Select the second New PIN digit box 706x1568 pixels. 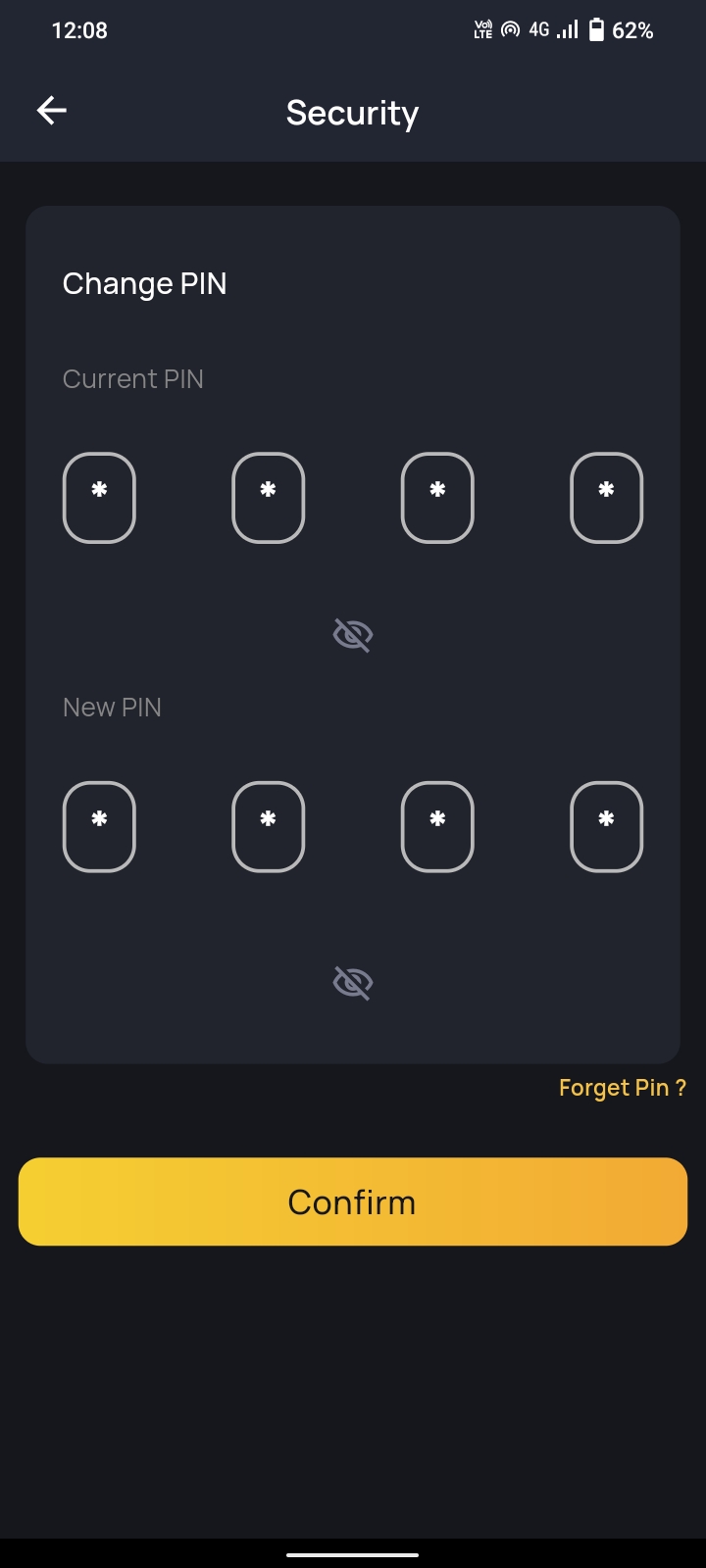click(x=268, y=826)
